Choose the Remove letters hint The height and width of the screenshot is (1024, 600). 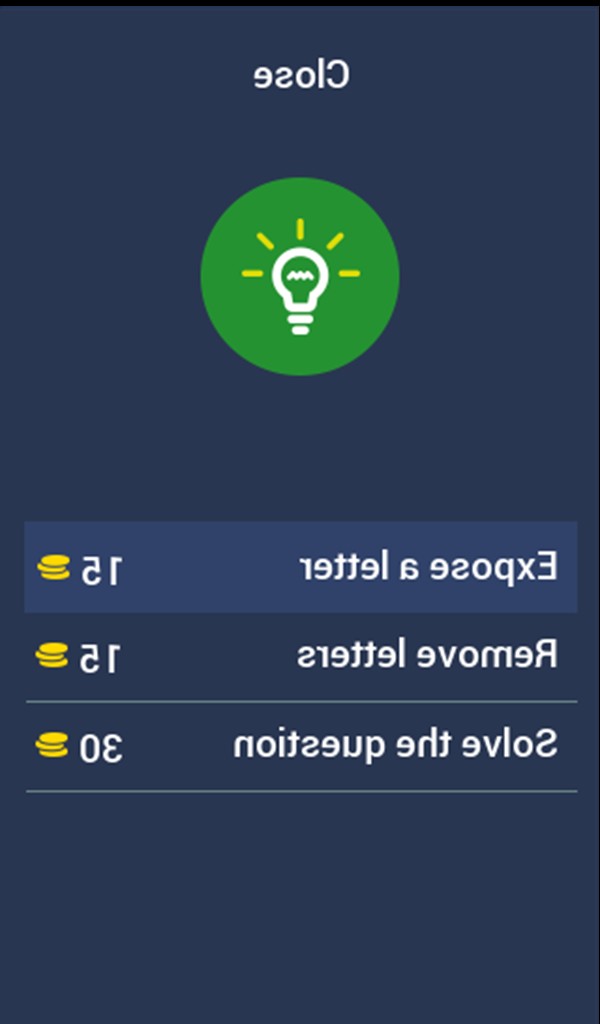pyautogui.click(x=301, y=656)
